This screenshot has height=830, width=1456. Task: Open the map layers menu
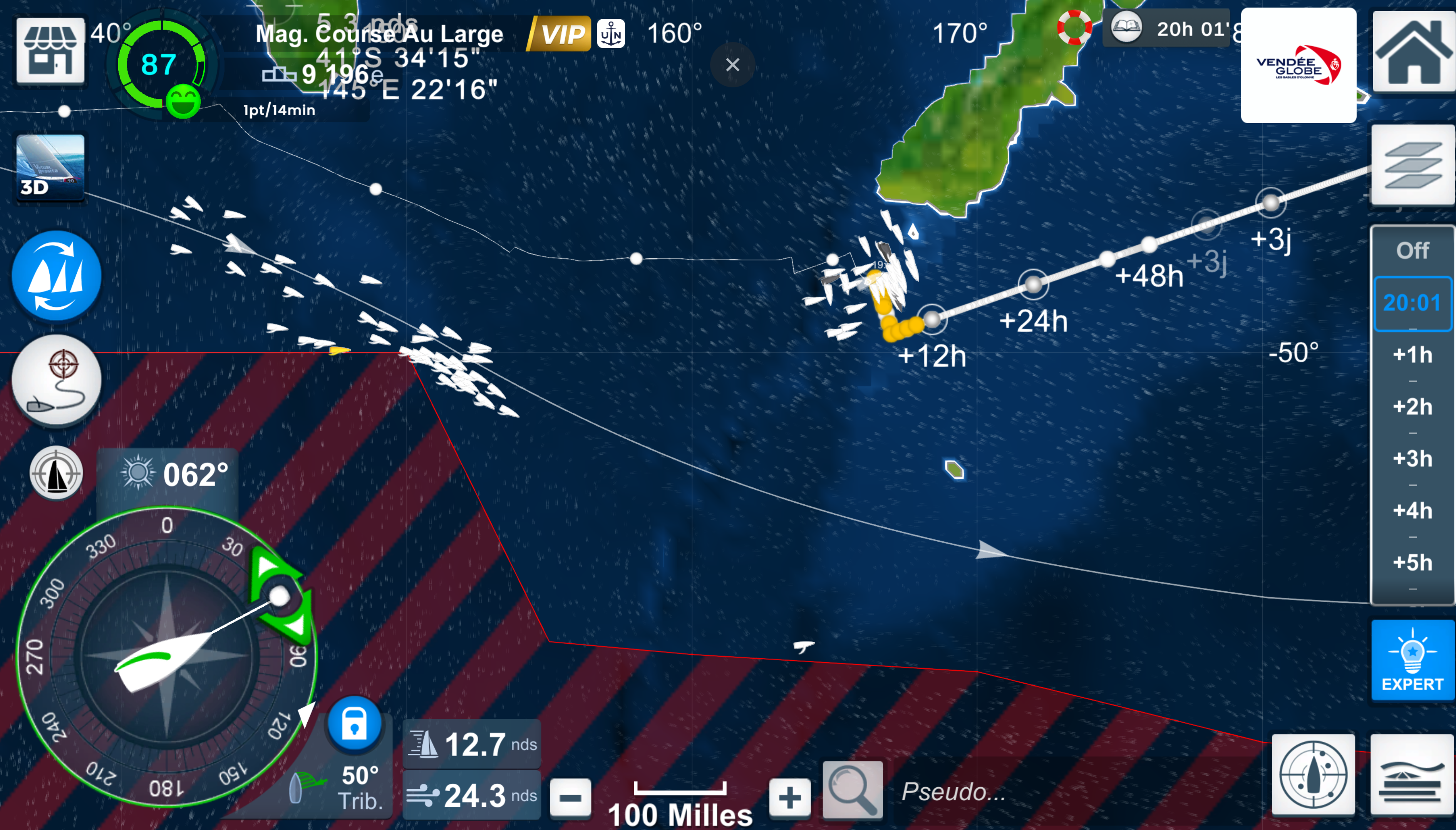(1412, 165)
